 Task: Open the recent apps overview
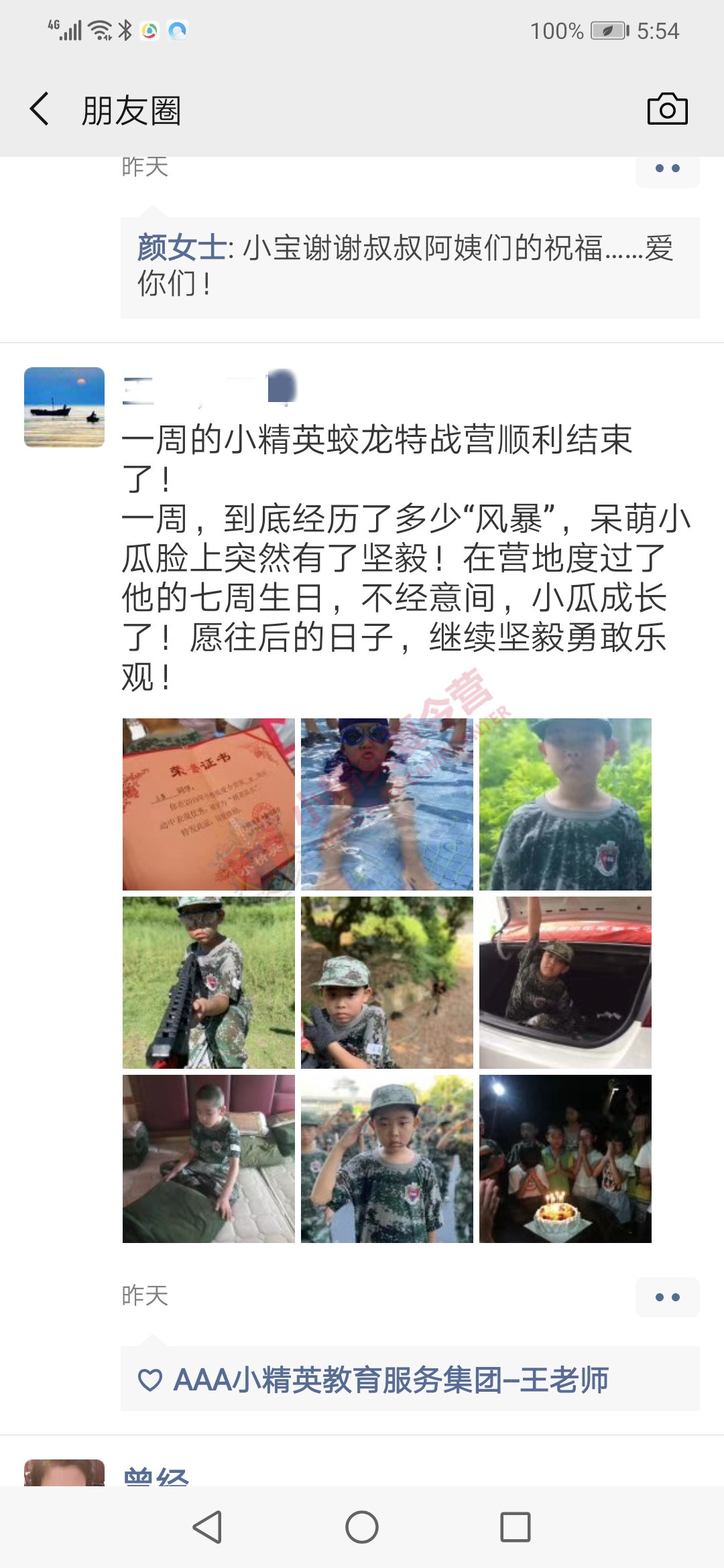515,1528
